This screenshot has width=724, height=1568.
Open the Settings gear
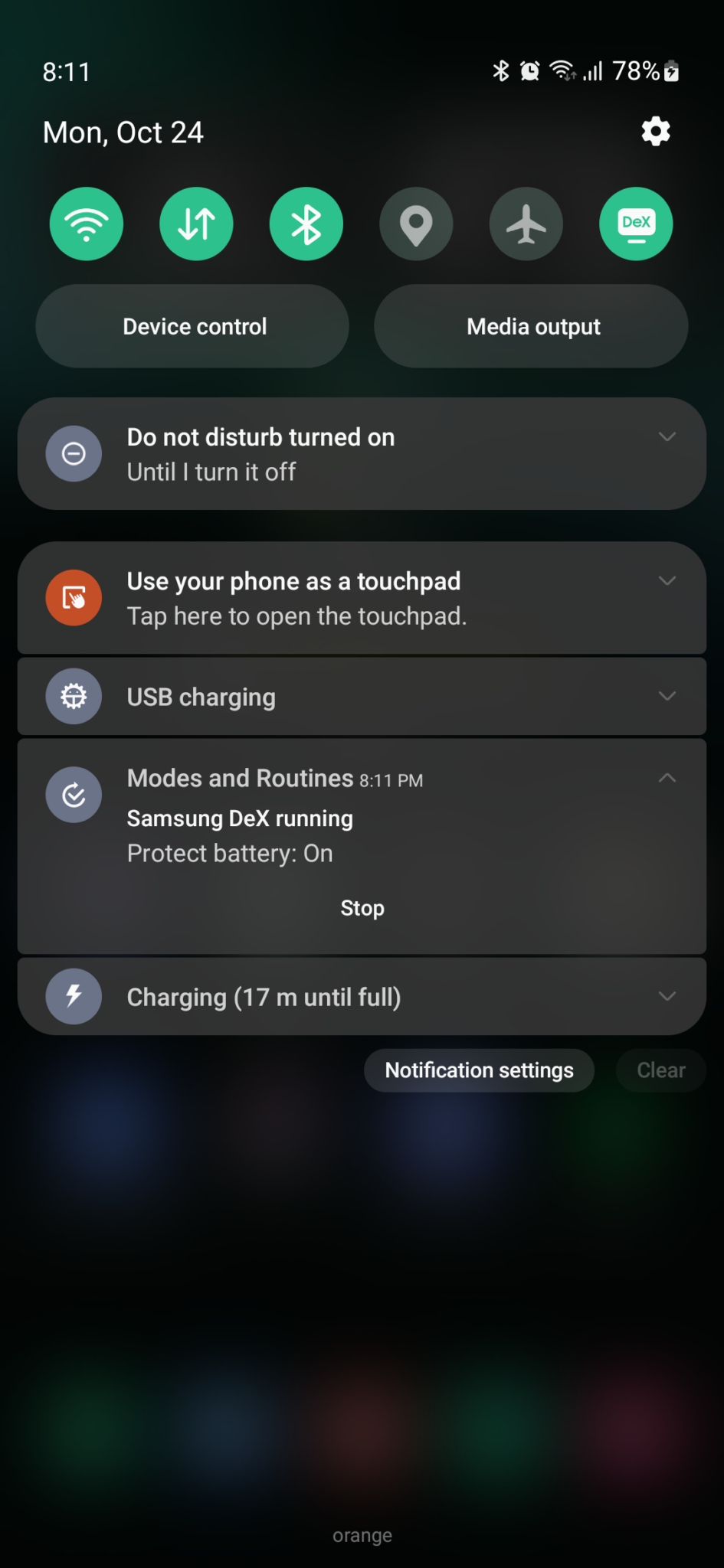click(656, 131)
